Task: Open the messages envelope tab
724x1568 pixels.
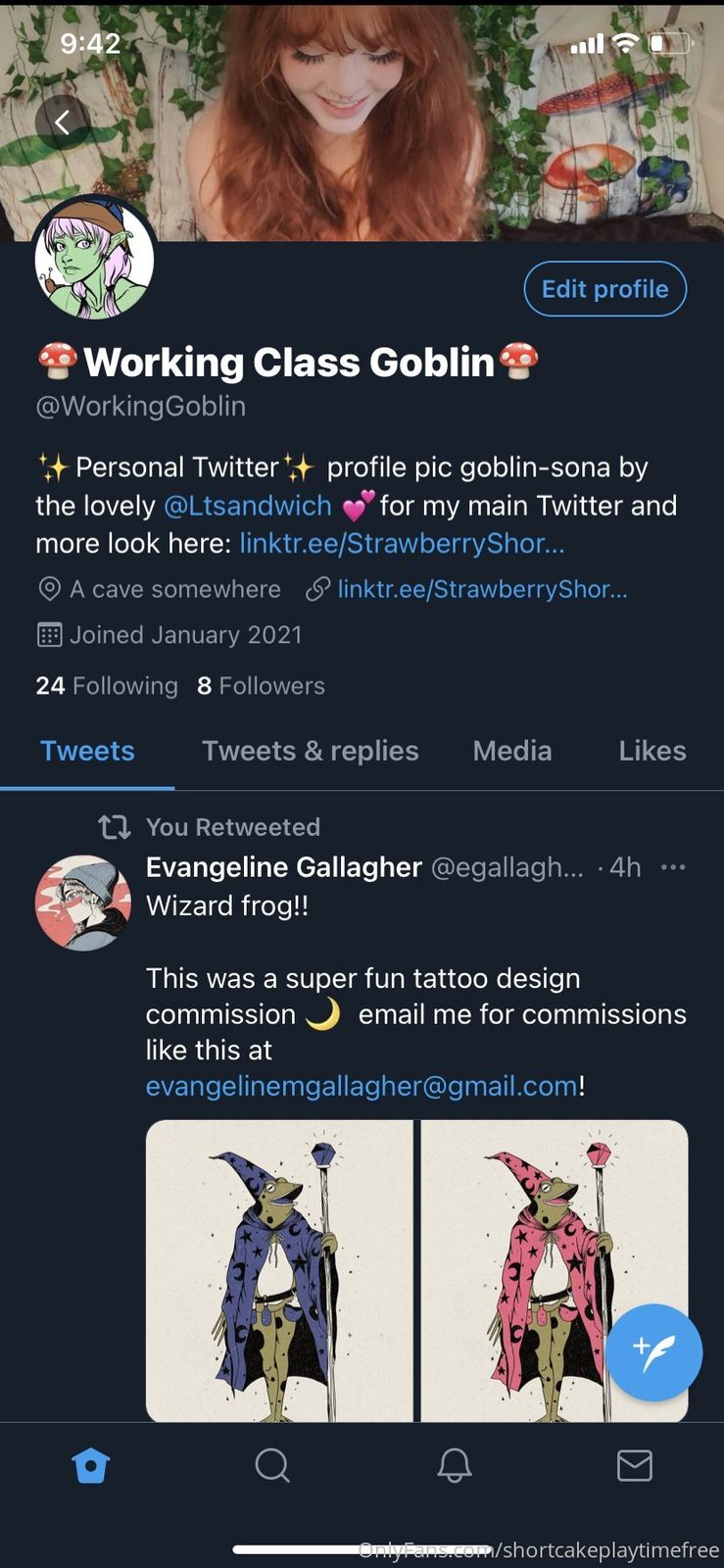Action: click(634, 1465)
